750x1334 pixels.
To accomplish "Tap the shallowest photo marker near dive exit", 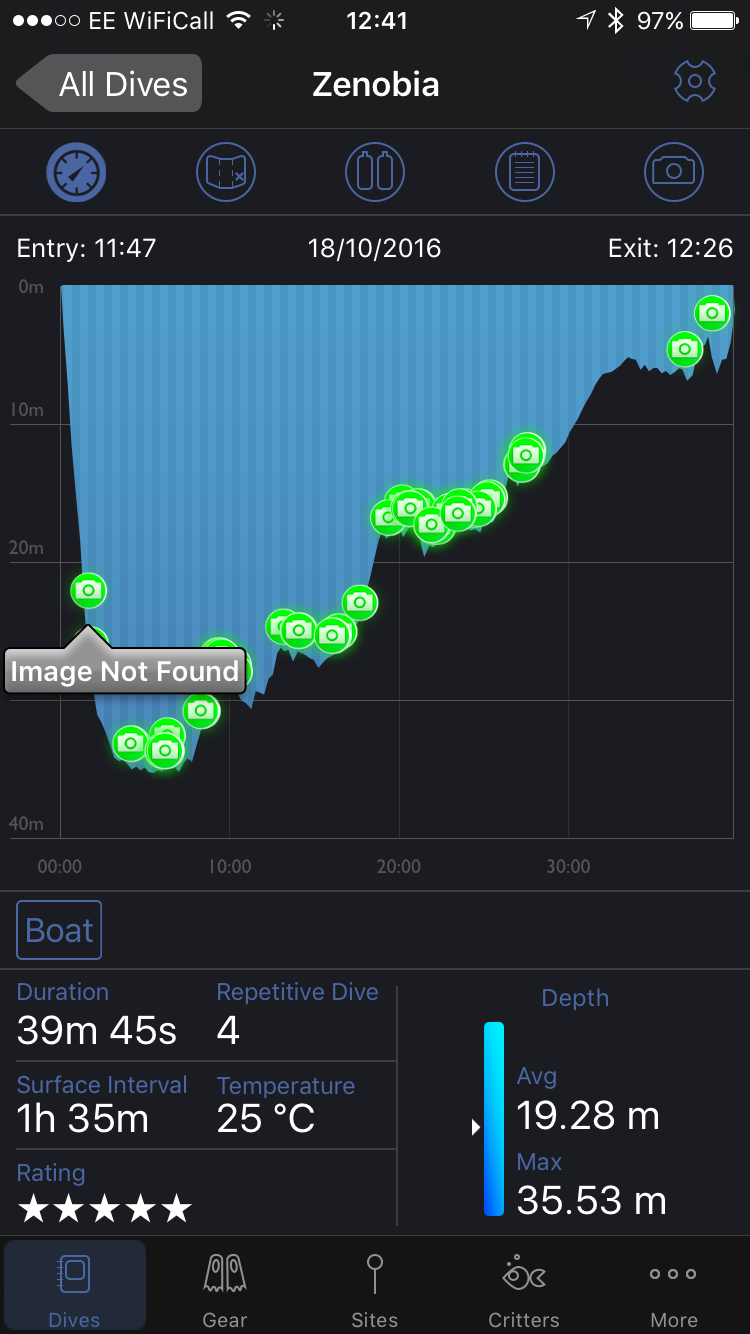I will 711,313.
